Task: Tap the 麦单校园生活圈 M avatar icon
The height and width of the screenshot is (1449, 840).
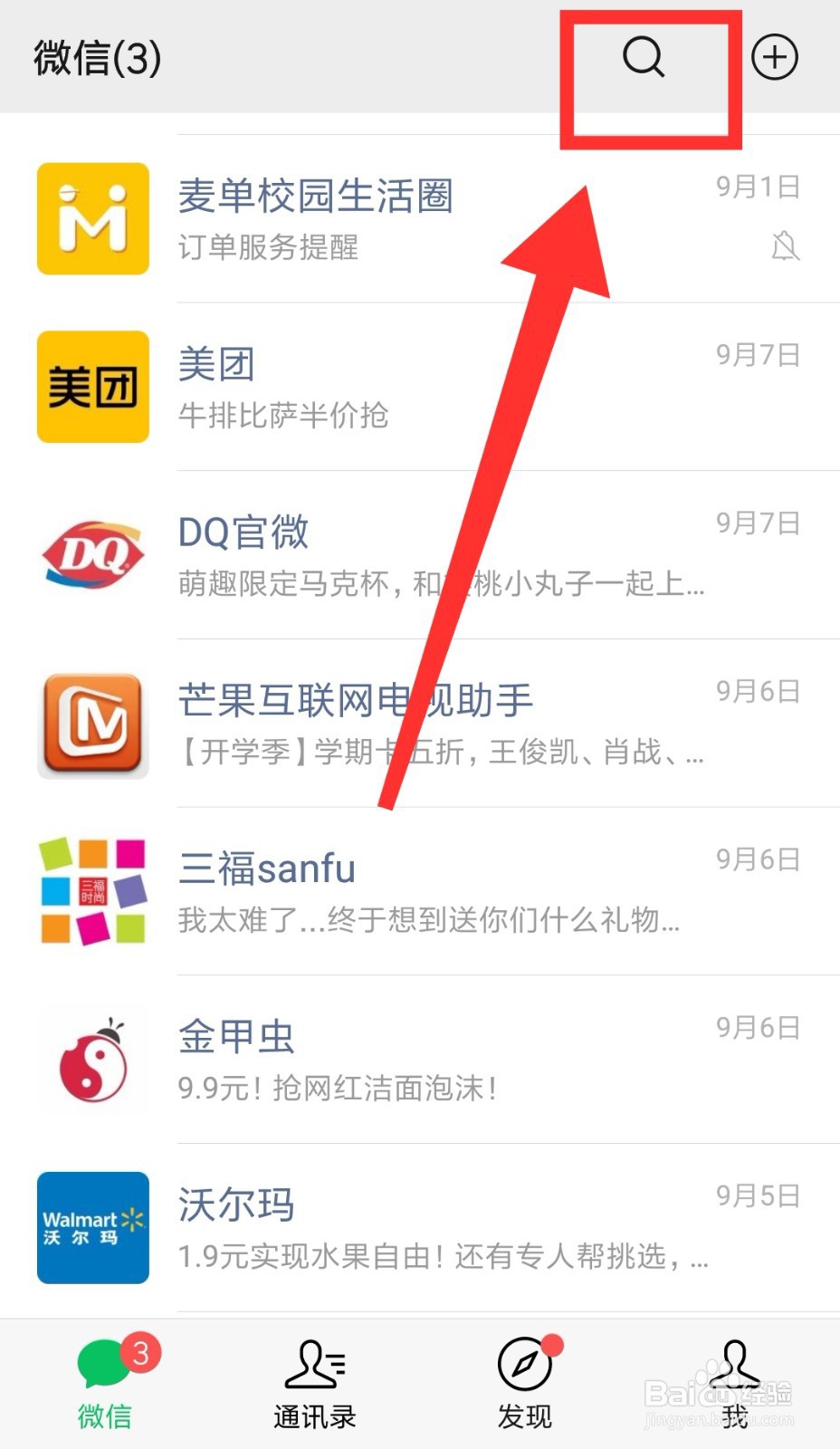Action: [92, 217]
